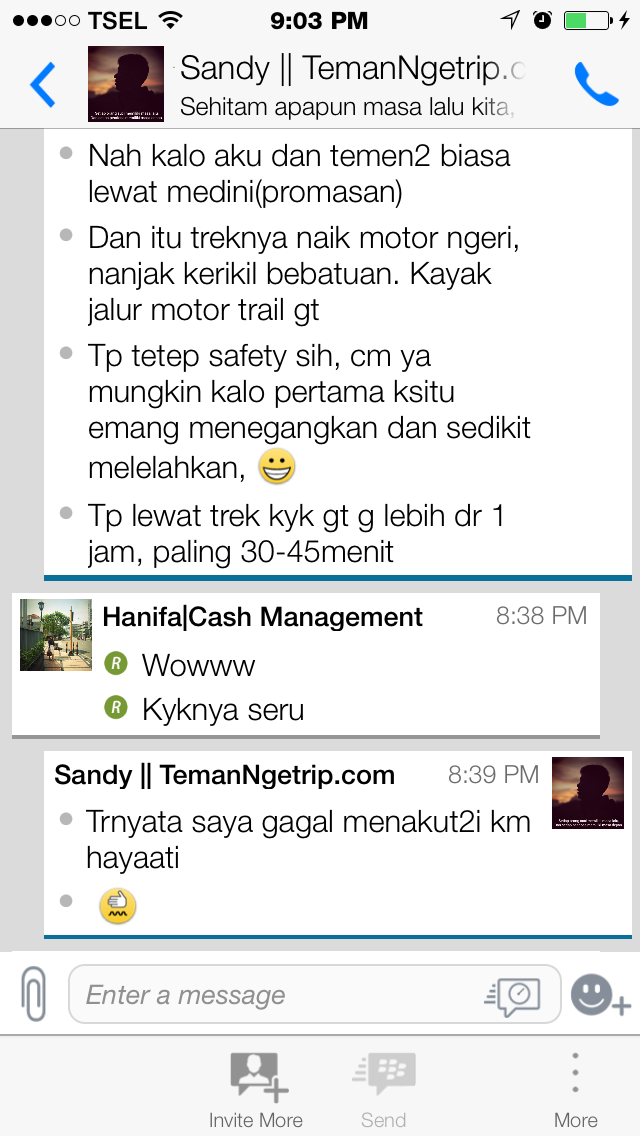View Sandy's avatar beside 8:39 PM message
This screenshot has width=640, height=1136.
click(588, 793)
